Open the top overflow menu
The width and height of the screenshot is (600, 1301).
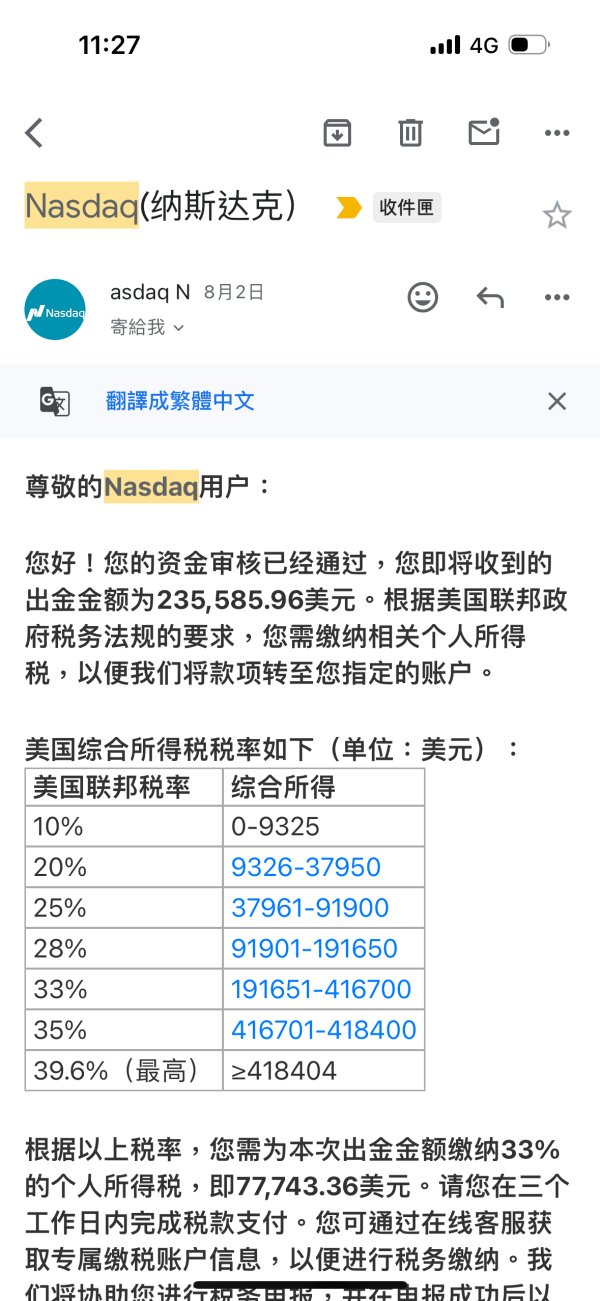click(x=556, y=132)
